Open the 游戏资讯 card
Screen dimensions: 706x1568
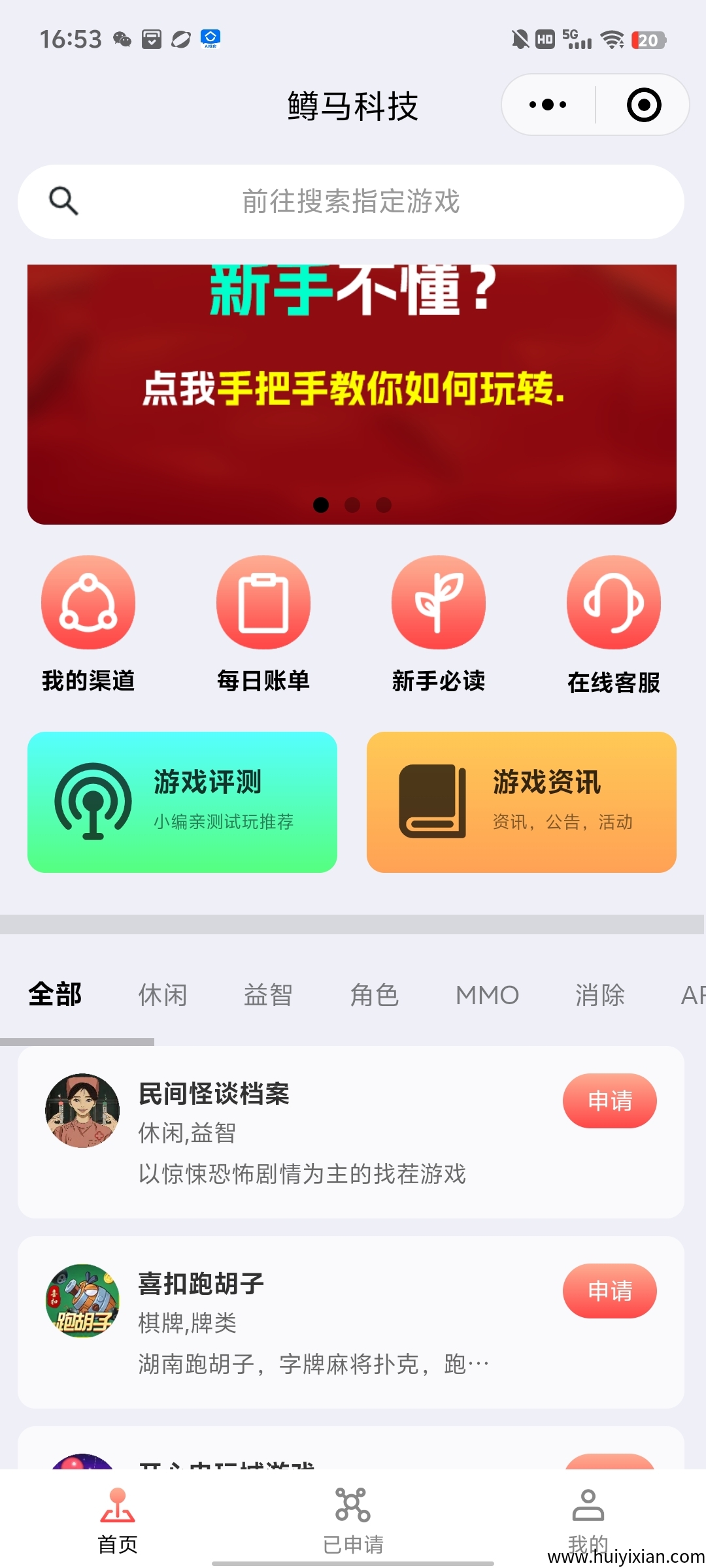pos(522,802)
